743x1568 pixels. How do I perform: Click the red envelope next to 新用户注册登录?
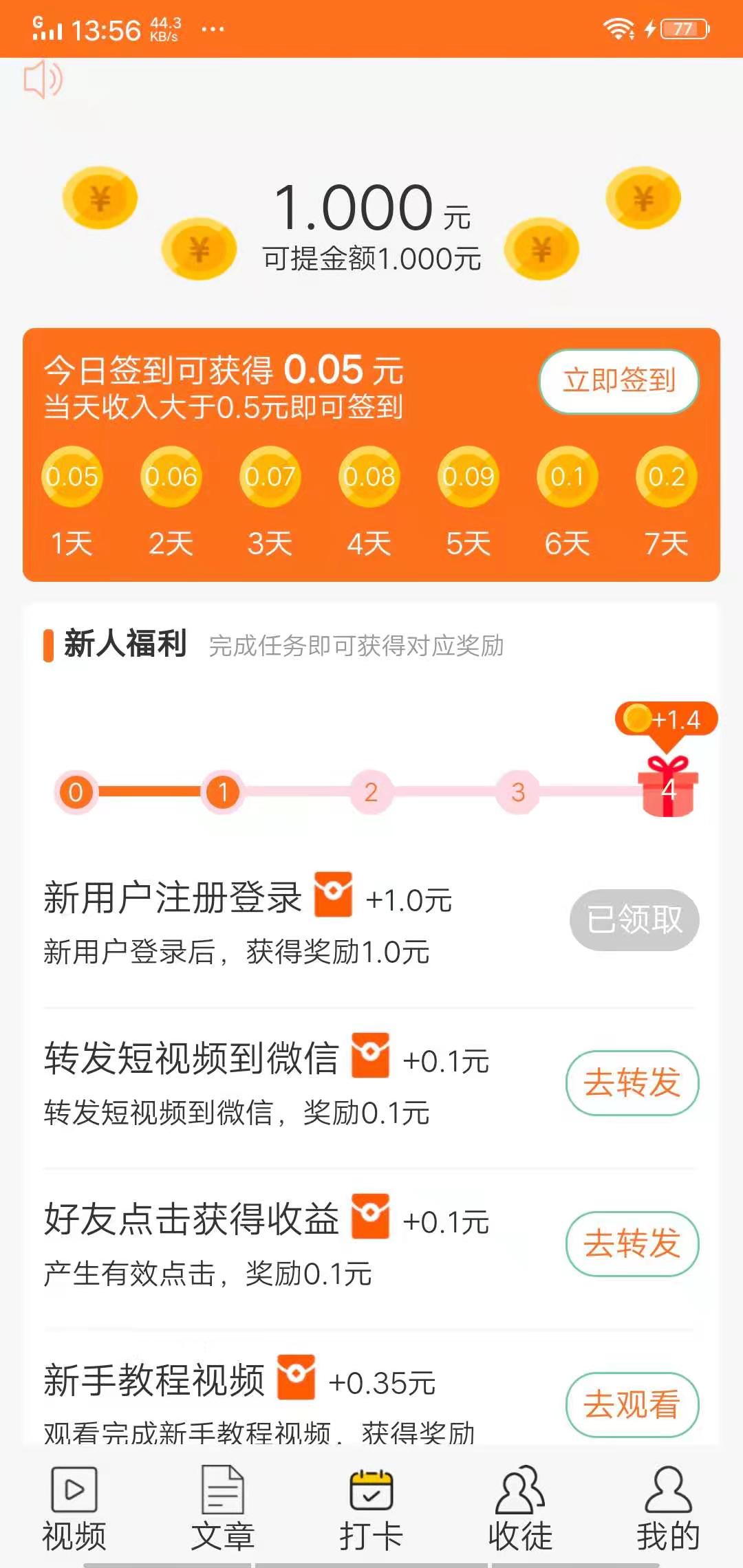335,894
